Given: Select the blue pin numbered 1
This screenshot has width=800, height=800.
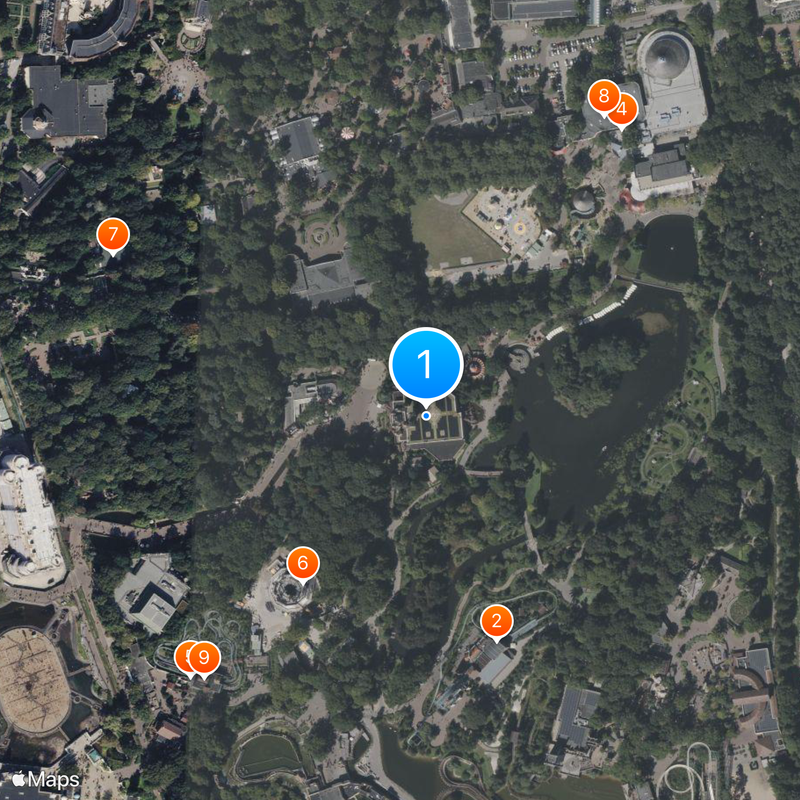Looking at the screenshot, I should click(426, 365).
